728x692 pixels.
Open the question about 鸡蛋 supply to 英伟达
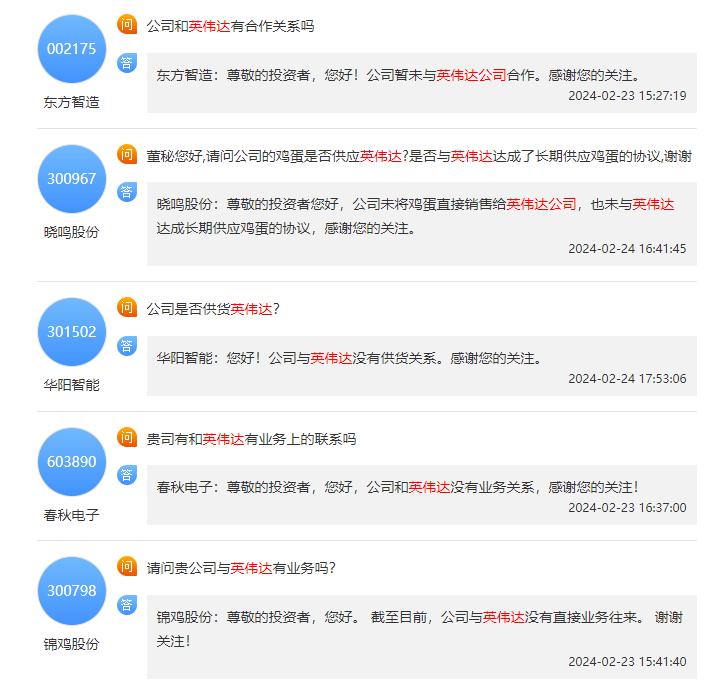coord(418,155)
